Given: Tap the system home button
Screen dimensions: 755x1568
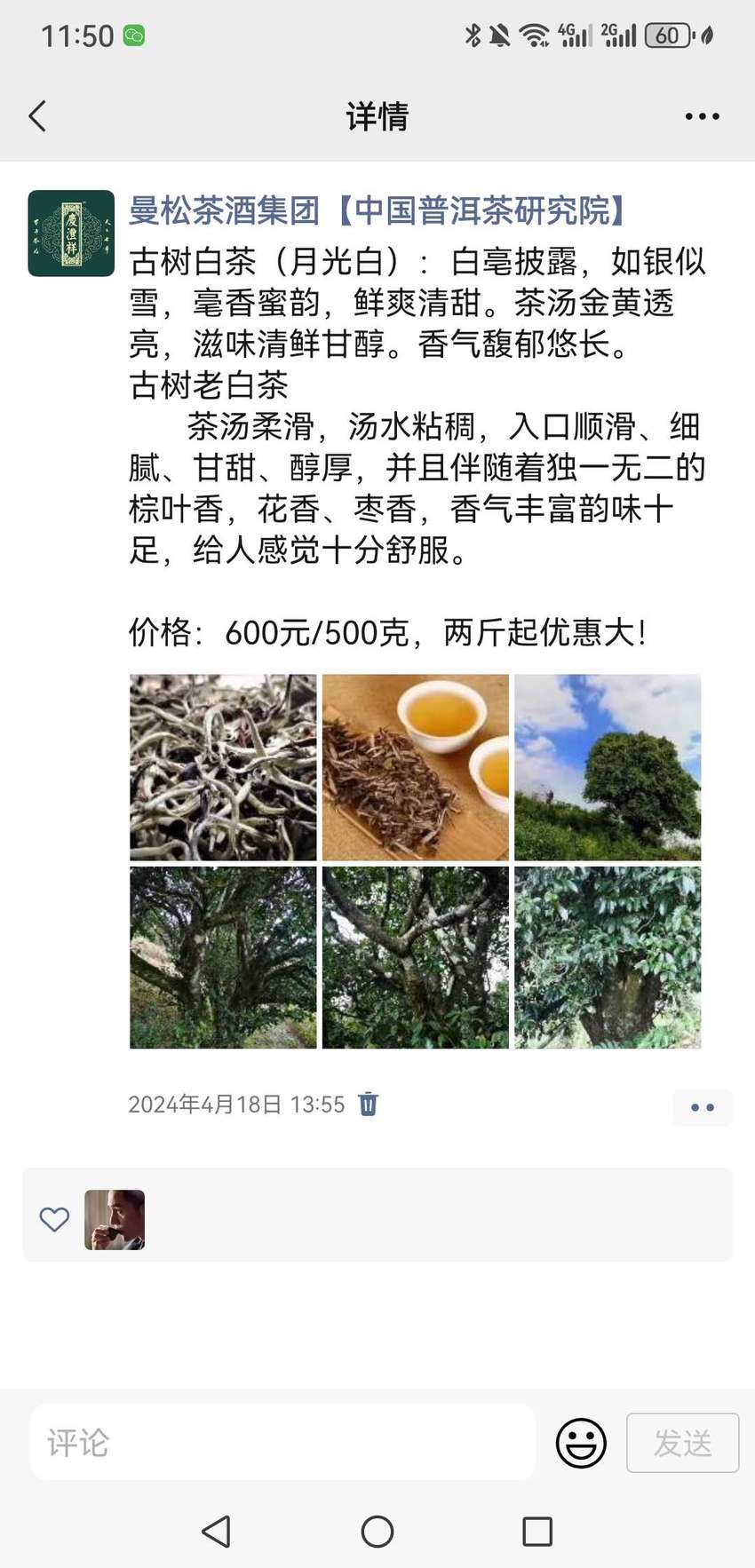Looking at the screenshot, I should click(x=377, y=1532).
